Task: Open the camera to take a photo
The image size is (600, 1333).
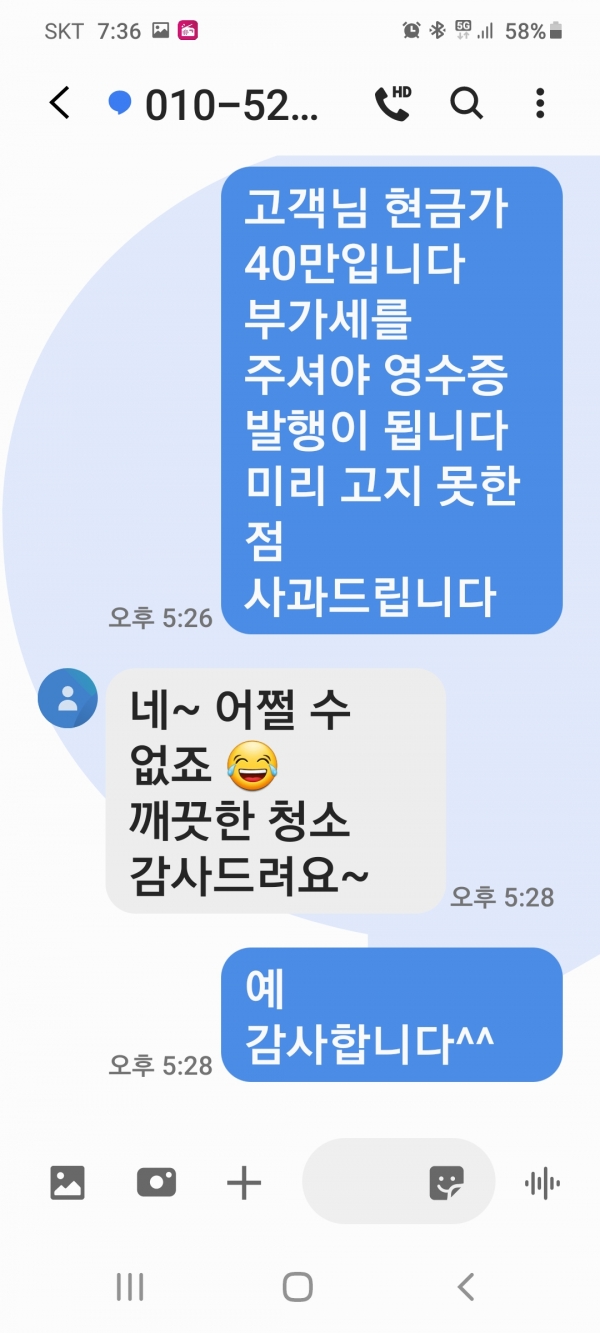Action: point(156,1183)
